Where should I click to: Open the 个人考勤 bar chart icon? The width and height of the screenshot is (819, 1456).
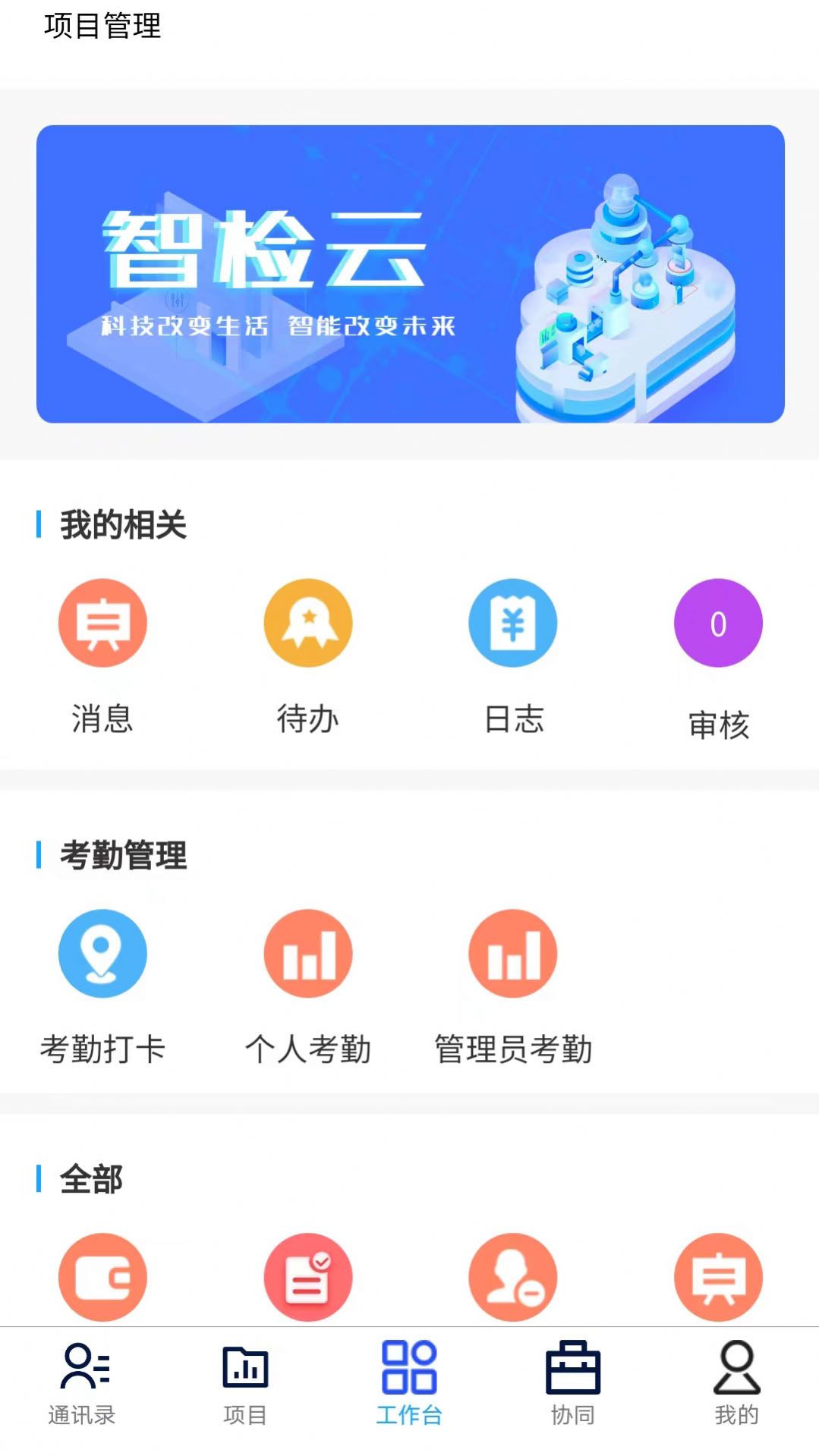click(307, 954)
